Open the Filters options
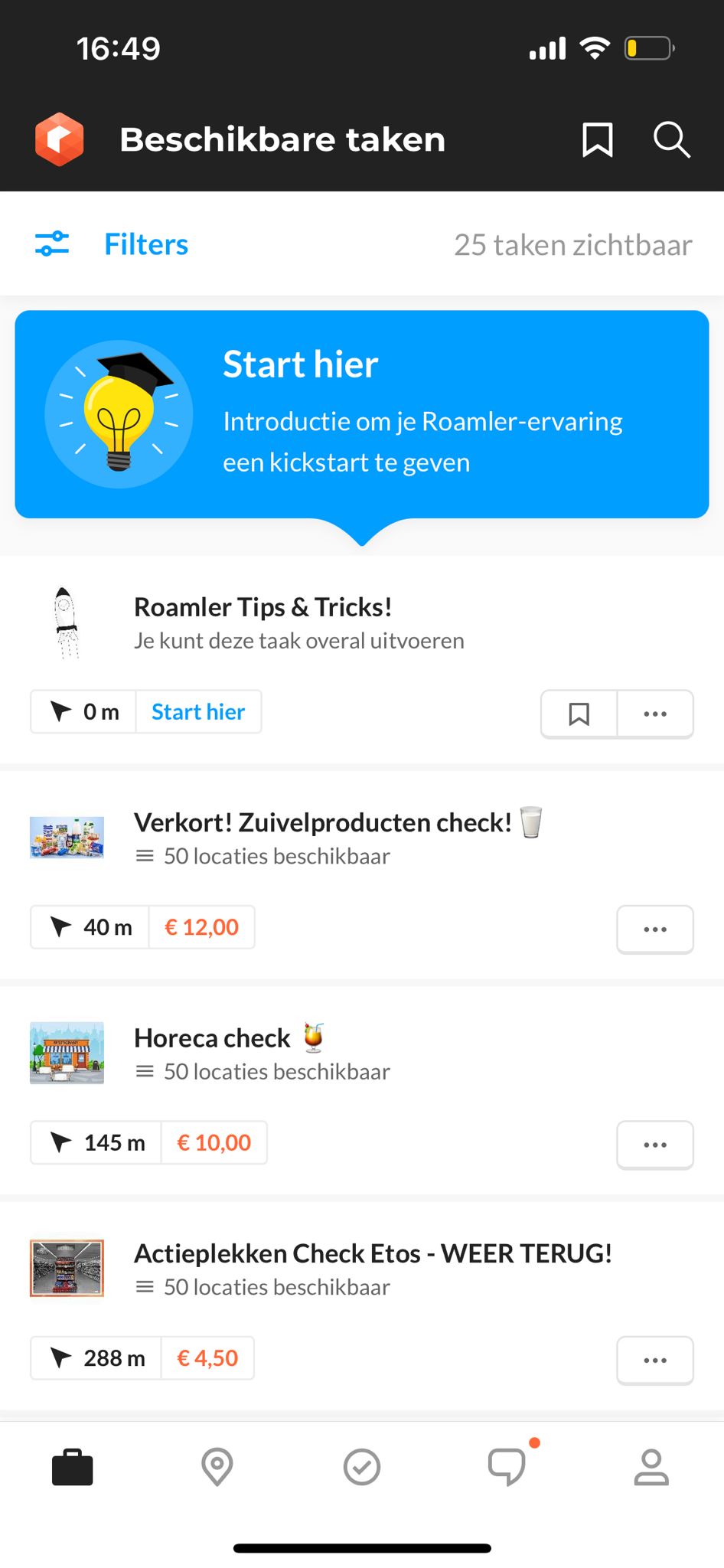The height and width of the screenshot is (1568, 724). coord(113,245)
